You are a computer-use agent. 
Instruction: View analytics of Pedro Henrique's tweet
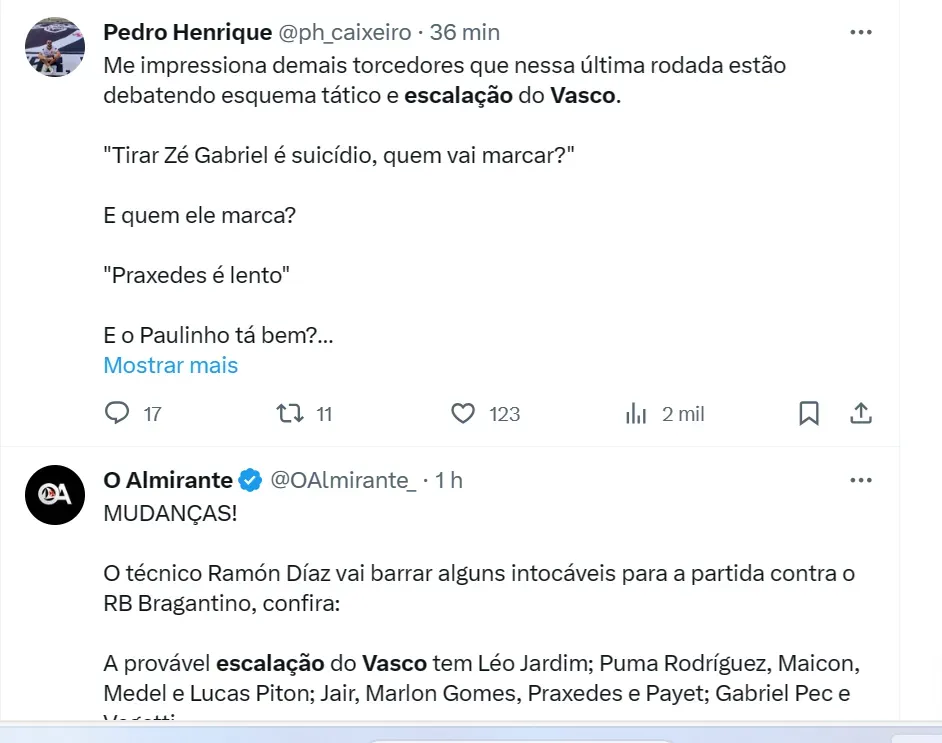coord(636,413)
